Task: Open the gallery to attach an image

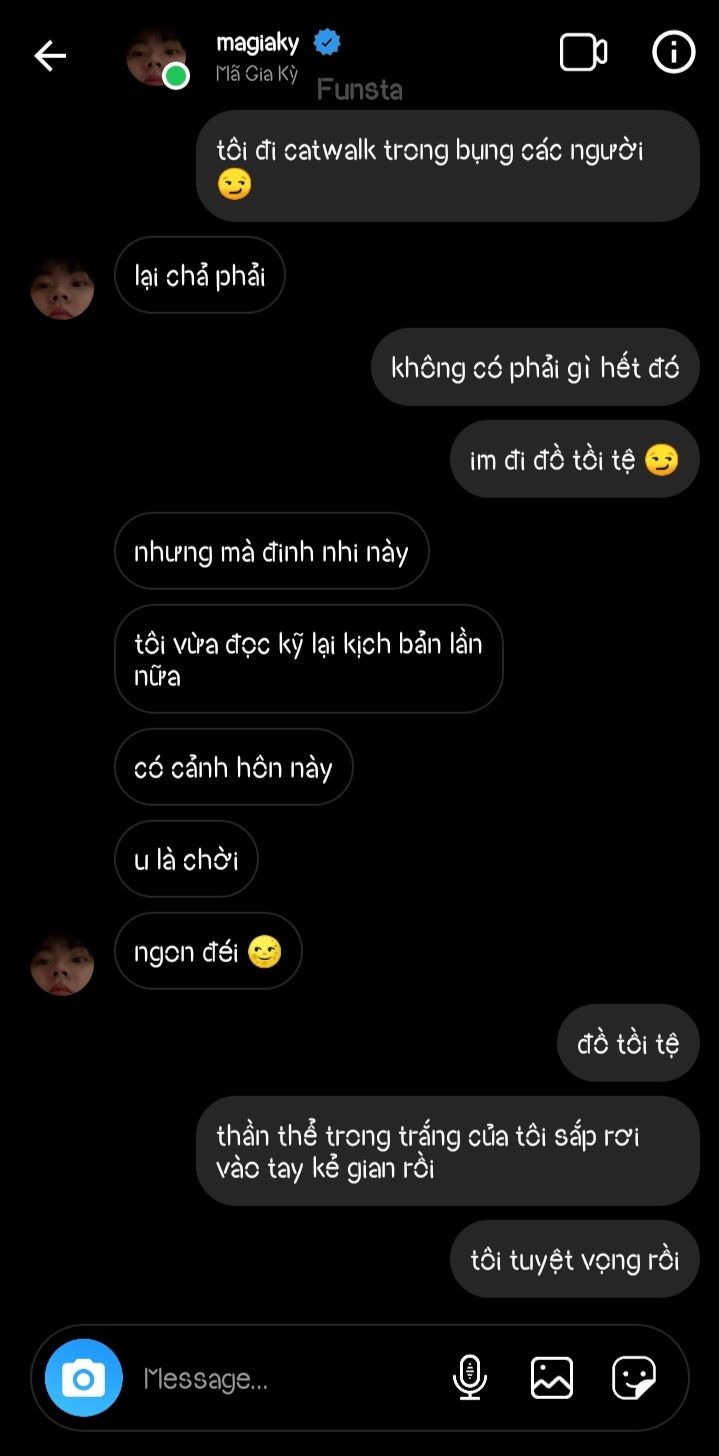Action: 551,1378
